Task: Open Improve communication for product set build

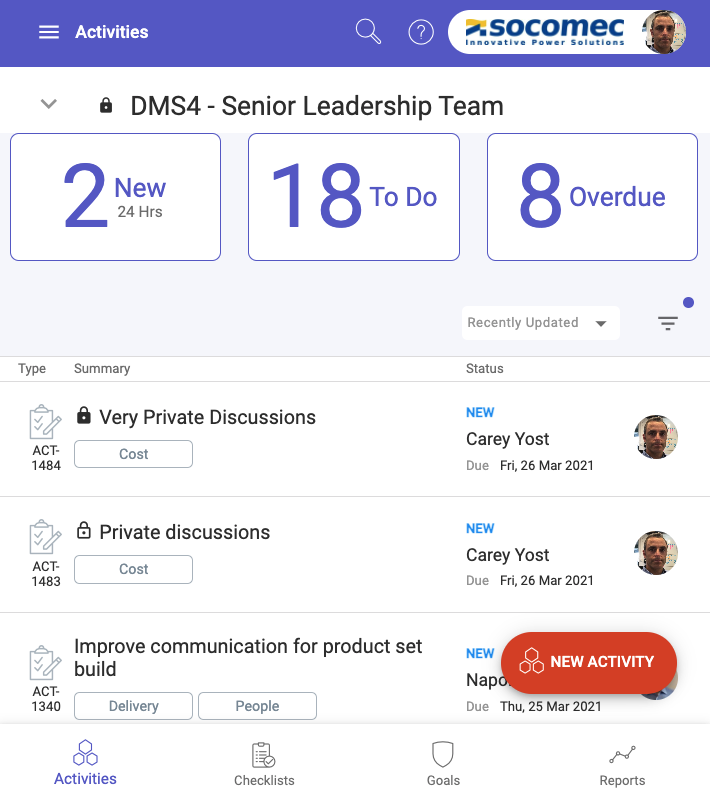Action: click(x=248, y=658)
